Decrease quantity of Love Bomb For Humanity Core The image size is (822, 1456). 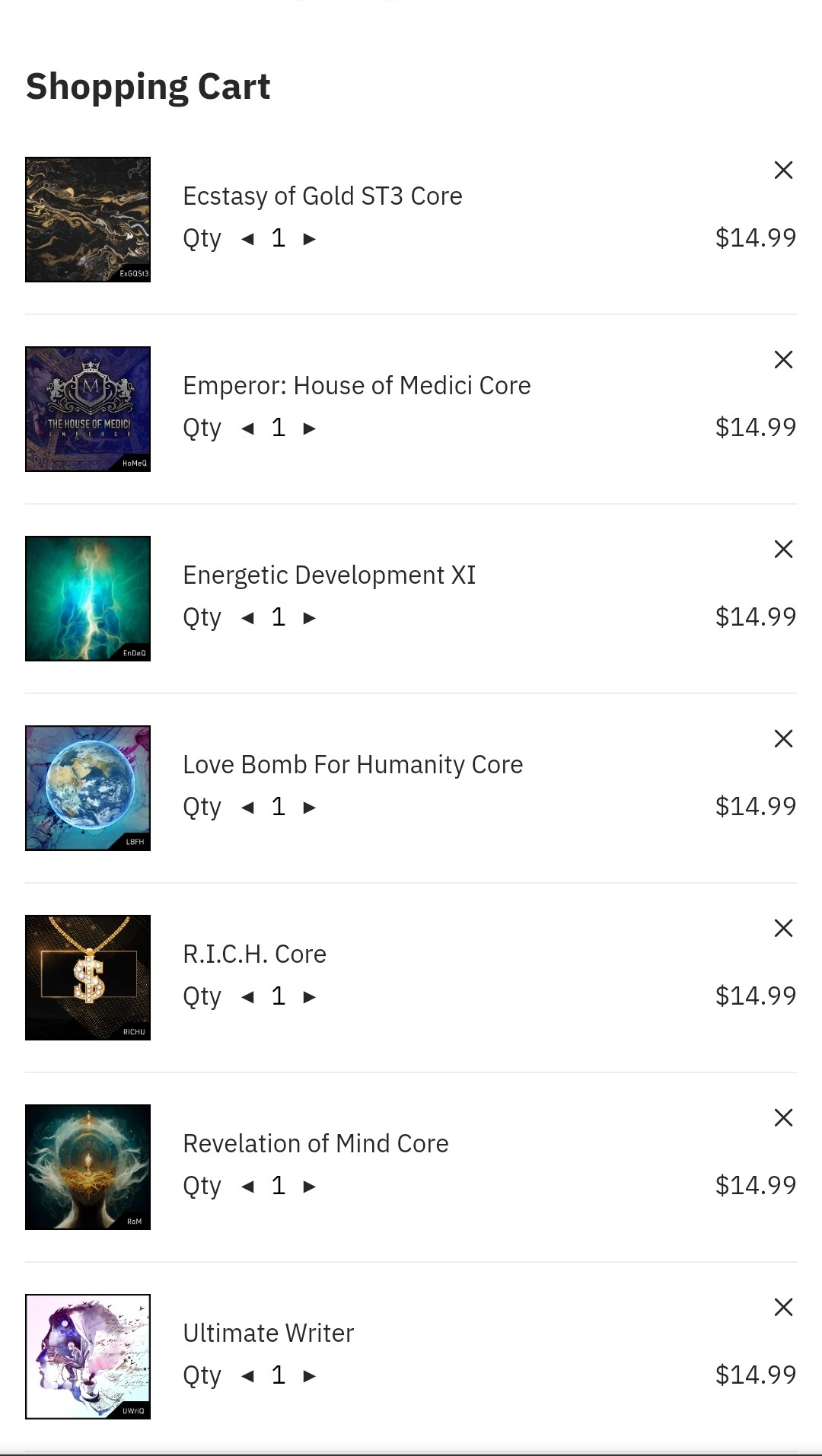[x=247, y=808]
